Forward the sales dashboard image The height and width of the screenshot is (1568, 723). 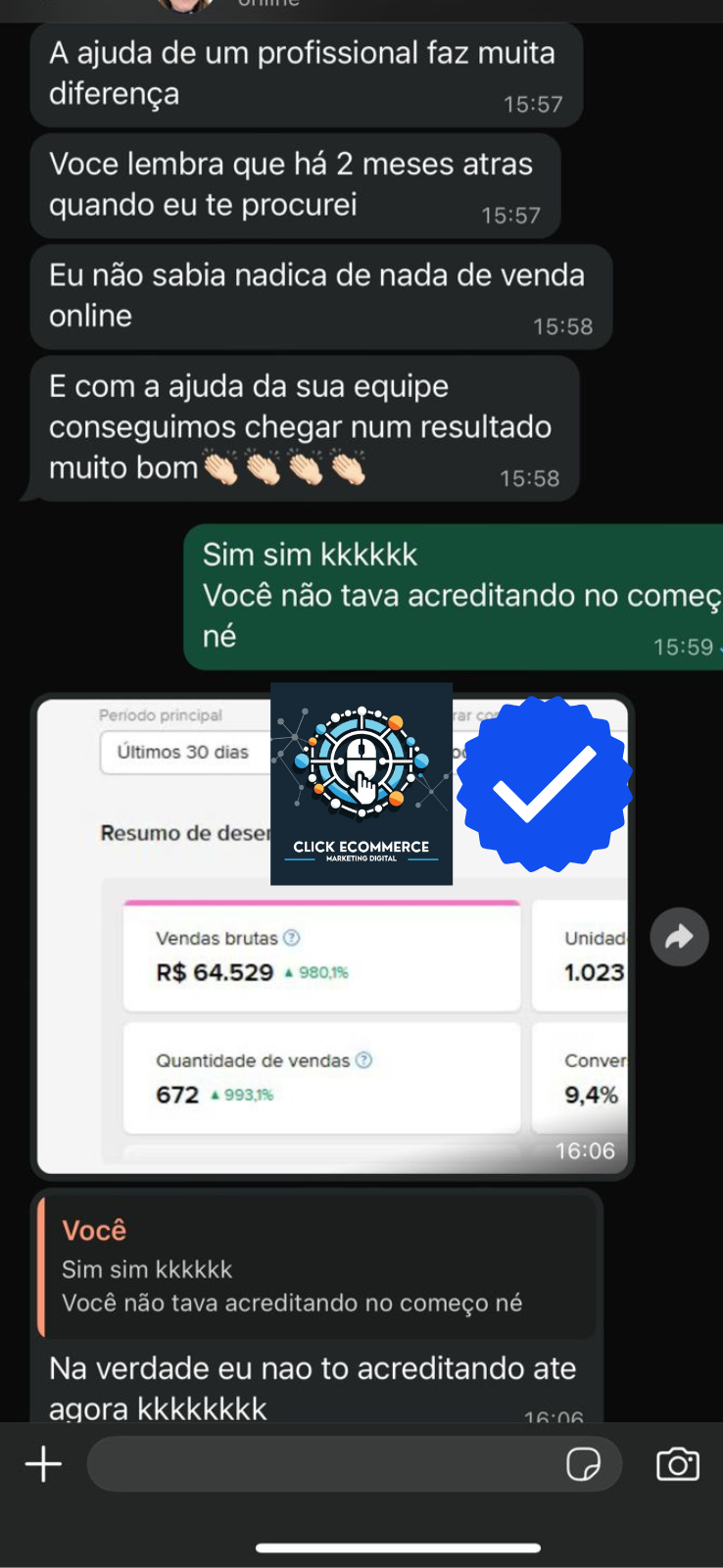click(x=679, y=938)
